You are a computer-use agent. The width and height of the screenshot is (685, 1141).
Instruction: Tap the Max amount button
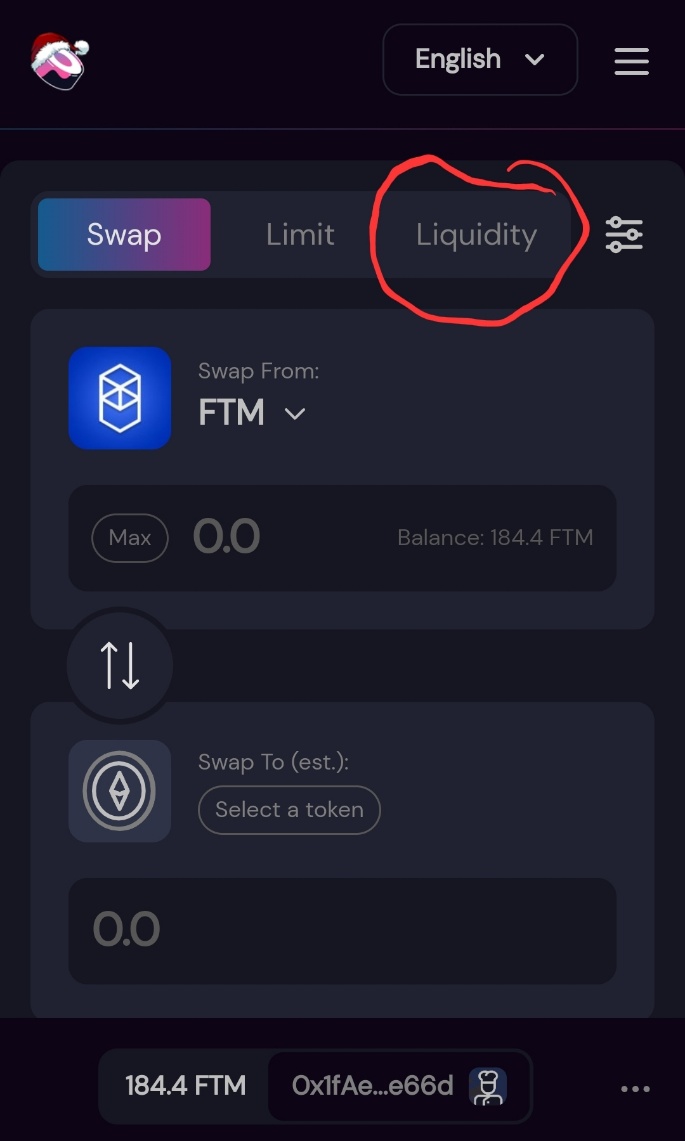(x=130, y=538)
